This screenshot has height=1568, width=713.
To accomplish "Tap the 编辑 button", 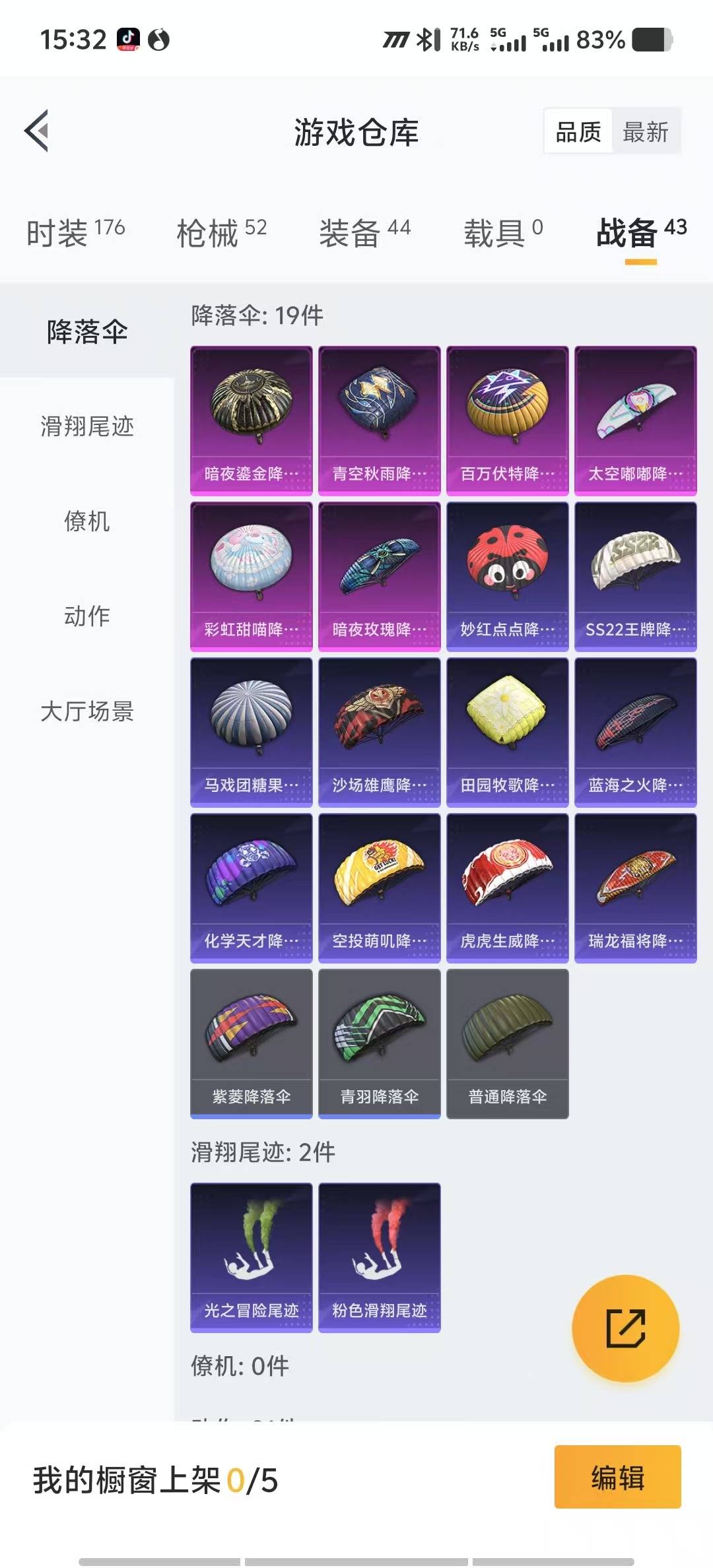I will [617, 1477].
